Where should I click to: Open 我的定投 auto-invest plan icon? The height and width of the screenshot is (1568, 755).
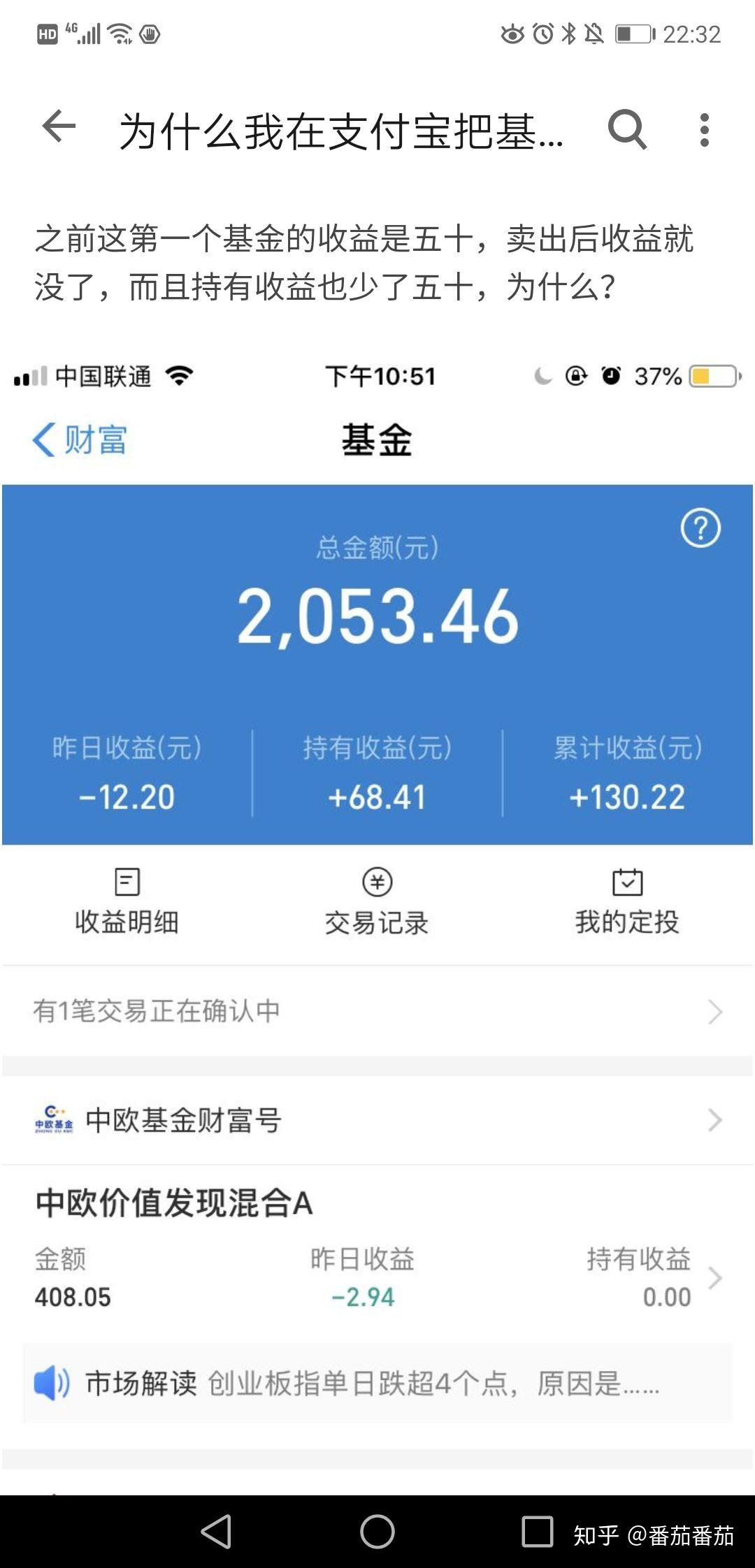click(627, 901)
